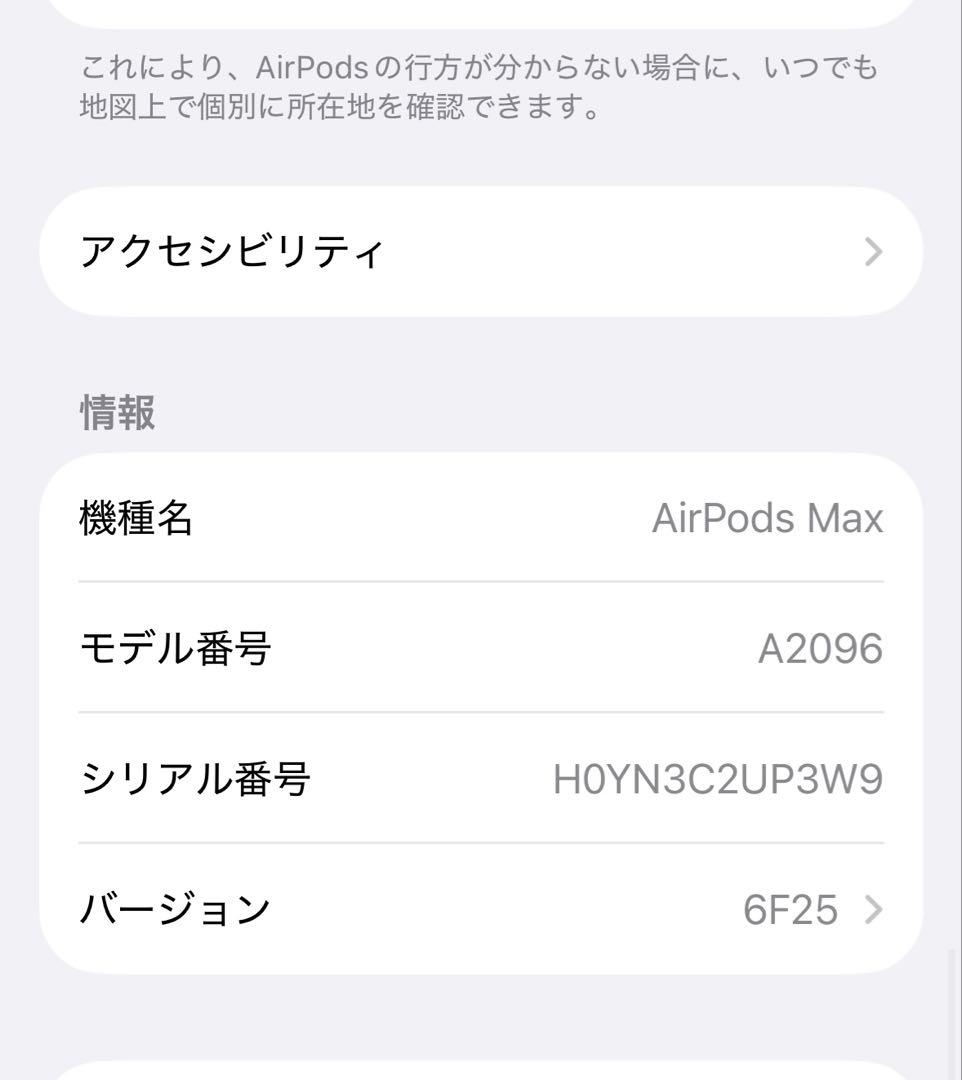
Task: Open the accessibility options via its chevron arrow
Action: (x=875, y=250)
